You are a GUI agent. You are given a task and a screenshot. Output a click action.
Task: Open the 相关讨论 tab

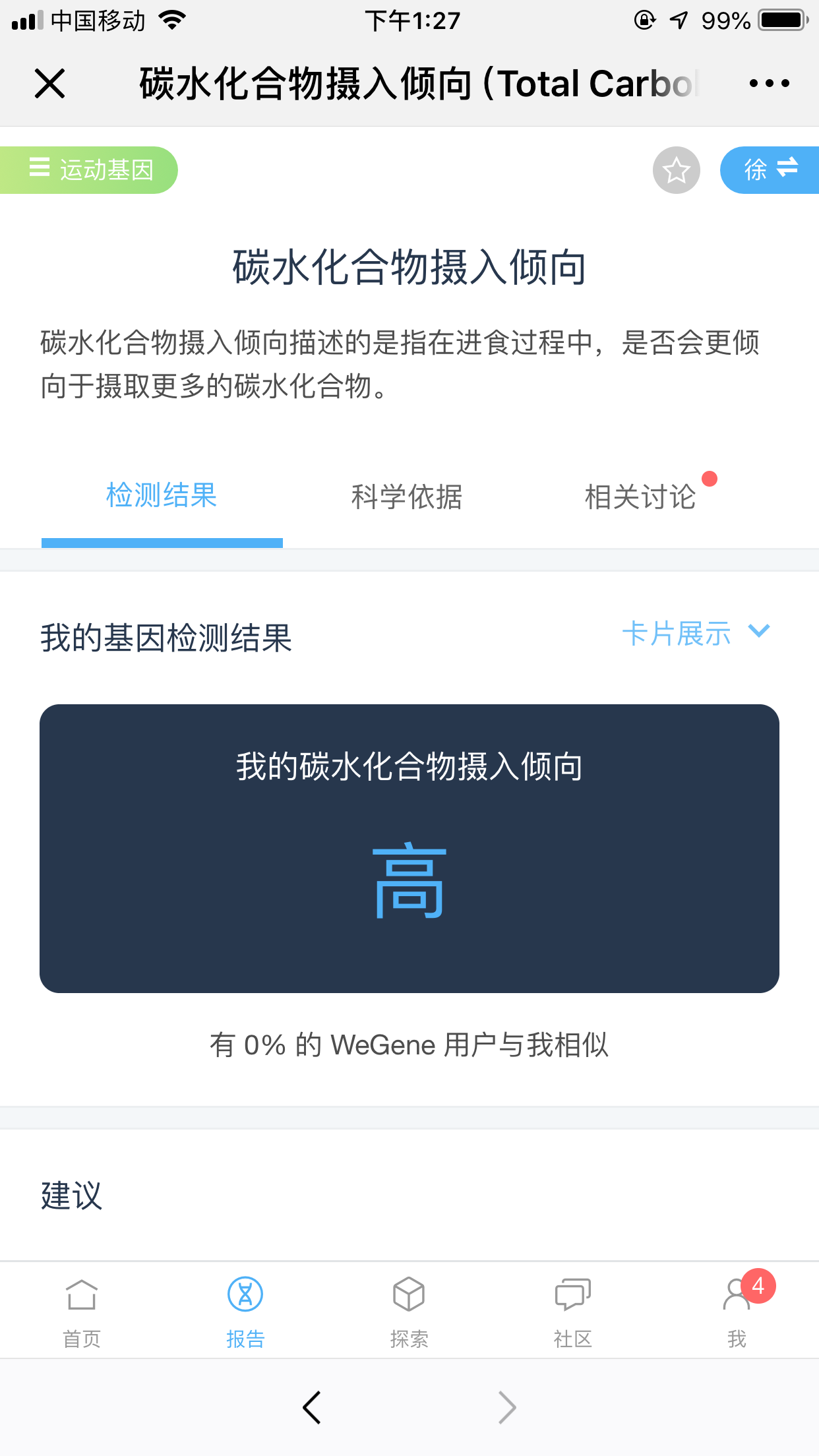pyautogui.click(x=640, y=497)
